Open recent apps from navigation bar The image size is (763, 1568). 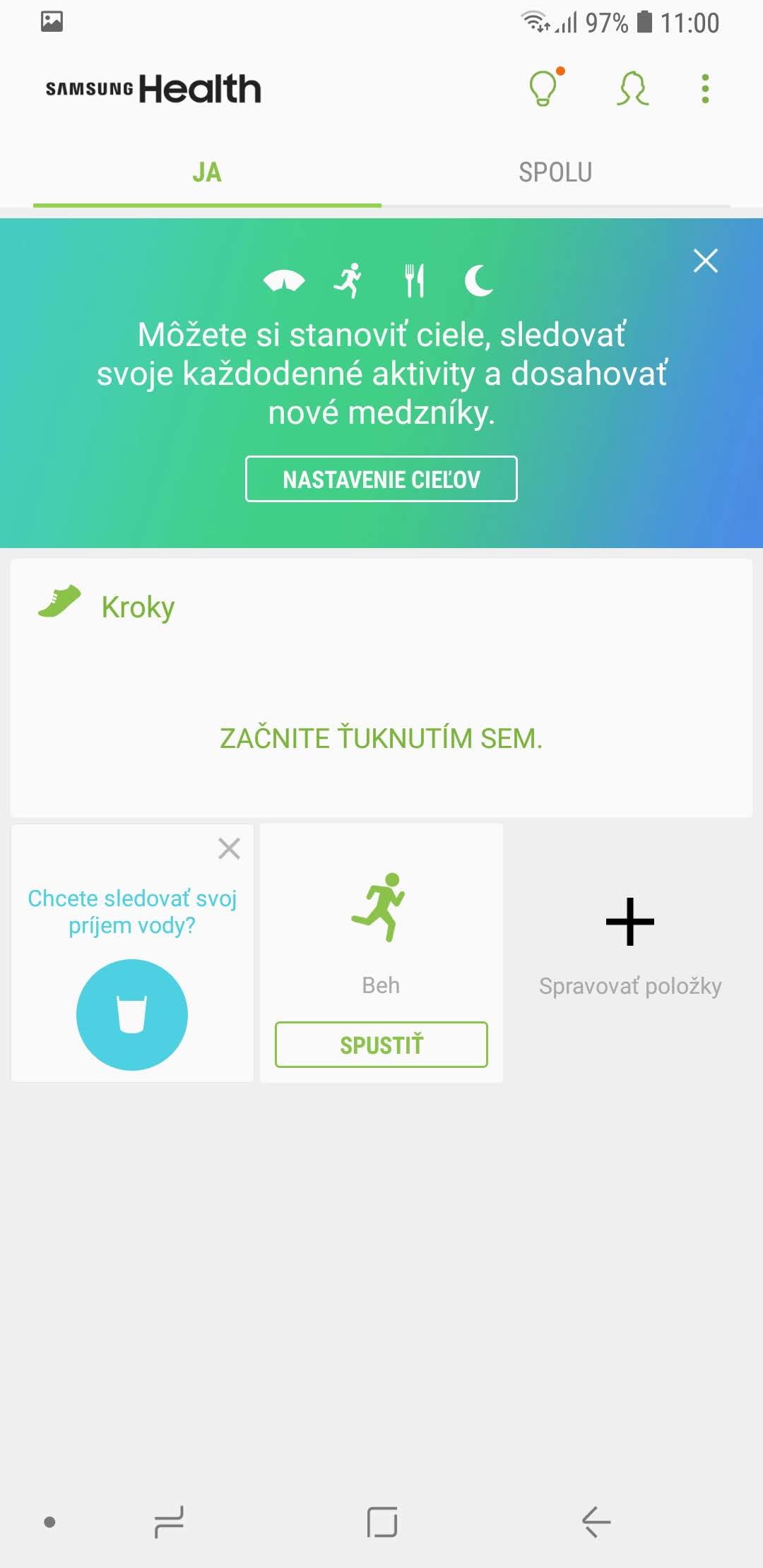[x=169, y=1521]
